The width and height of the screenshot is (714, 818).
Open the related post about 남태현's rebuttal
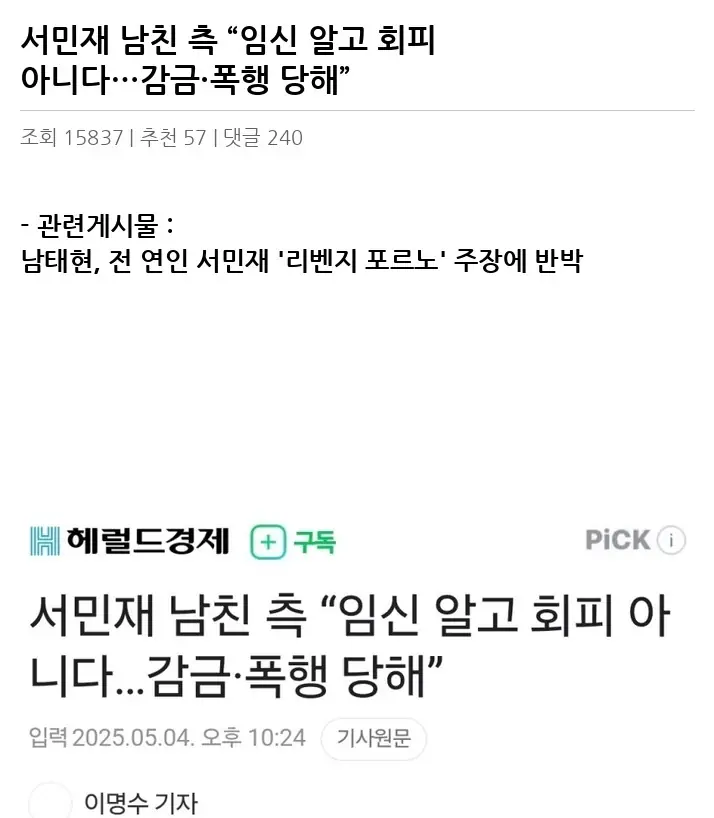[x=301, y=262]
